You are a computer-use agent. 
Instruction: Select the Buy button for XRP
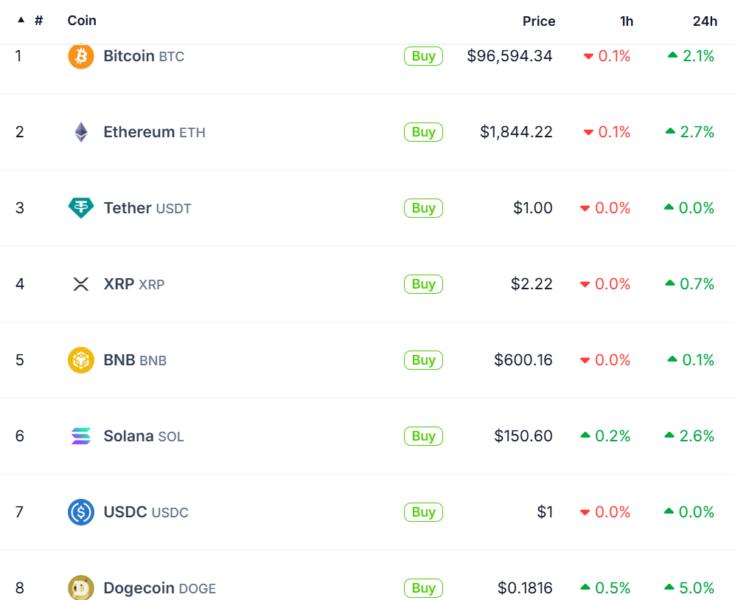(423, 284)
